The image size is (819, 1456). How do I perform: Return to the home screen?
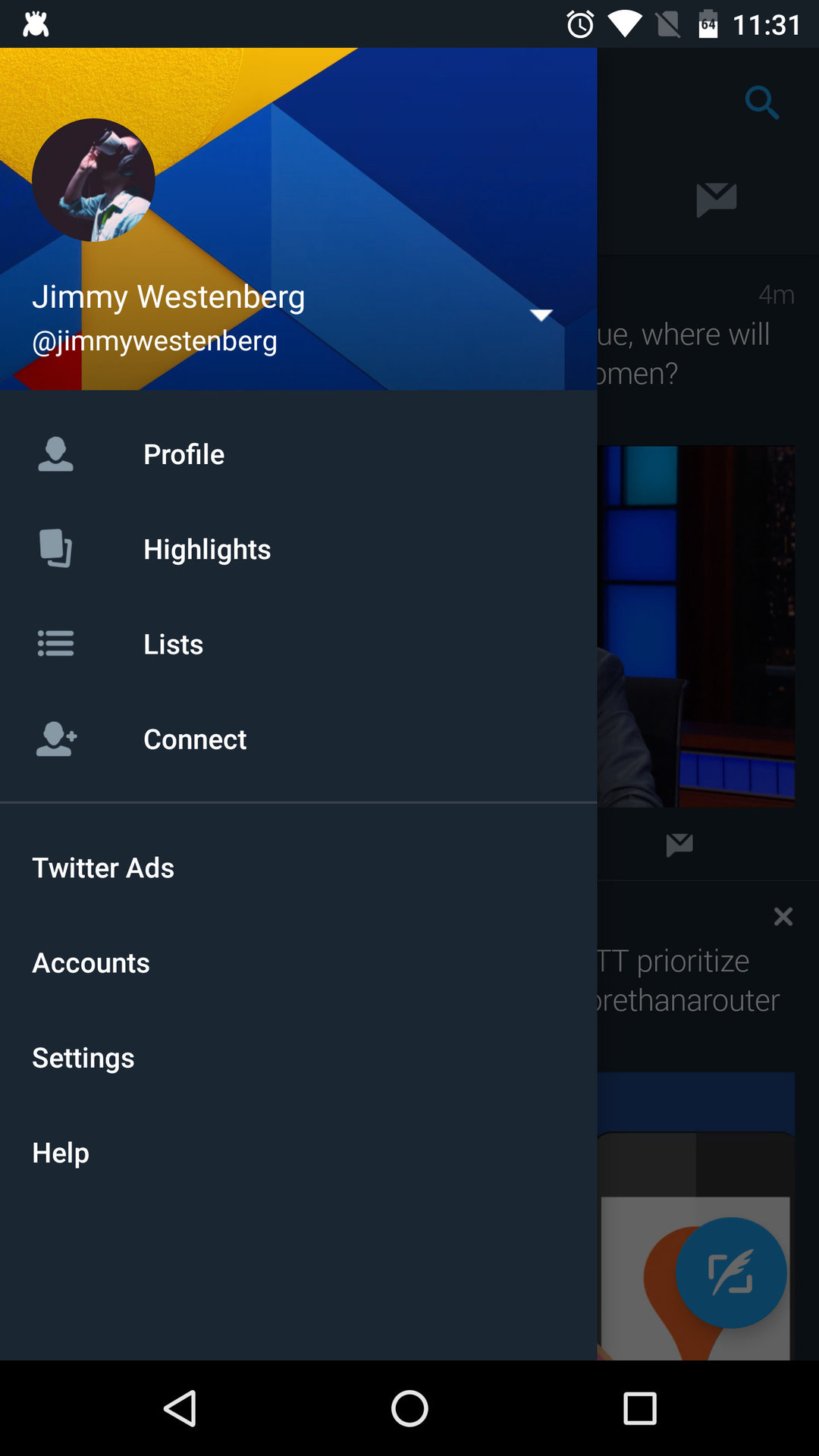409,1409
